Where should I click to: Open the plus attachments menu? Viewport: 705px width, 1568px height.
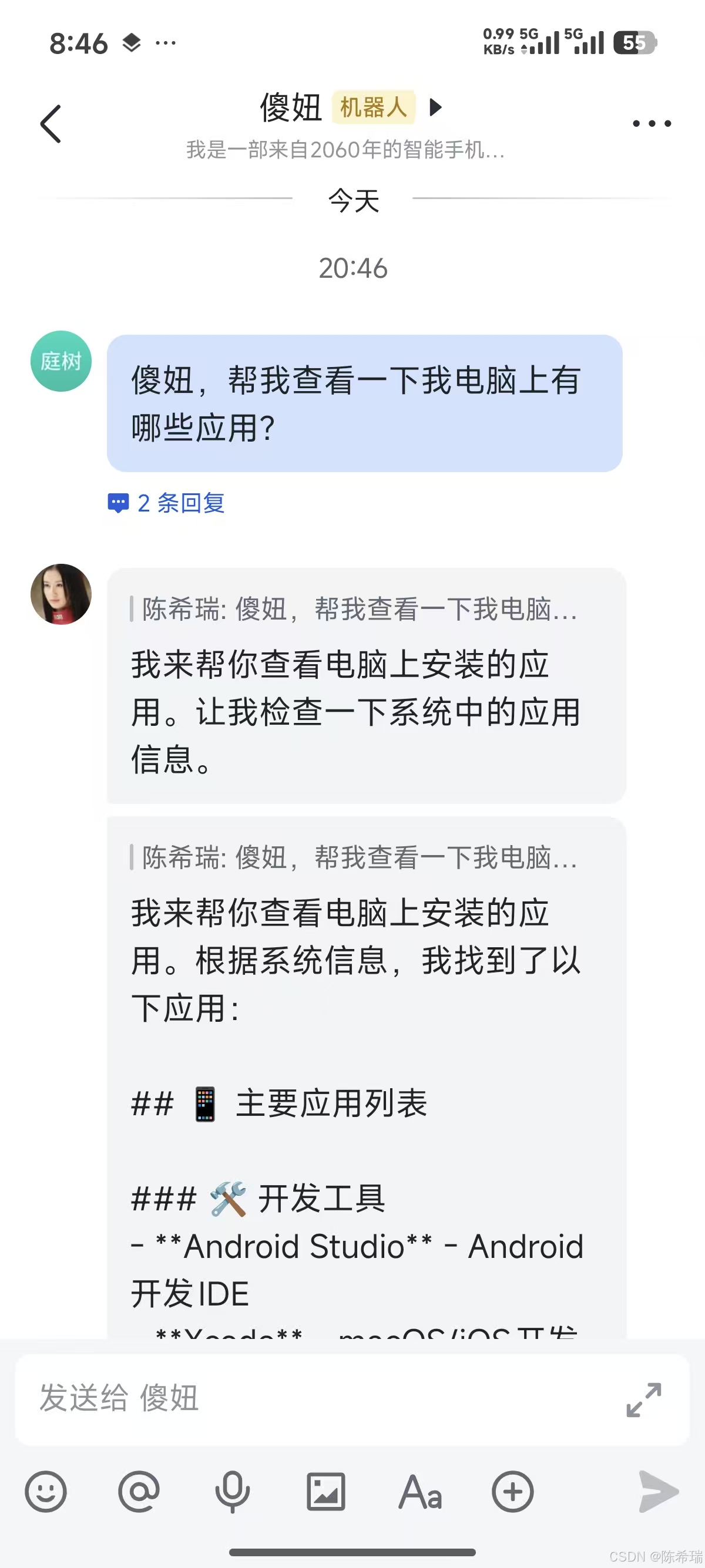(x=512, y=1491)
